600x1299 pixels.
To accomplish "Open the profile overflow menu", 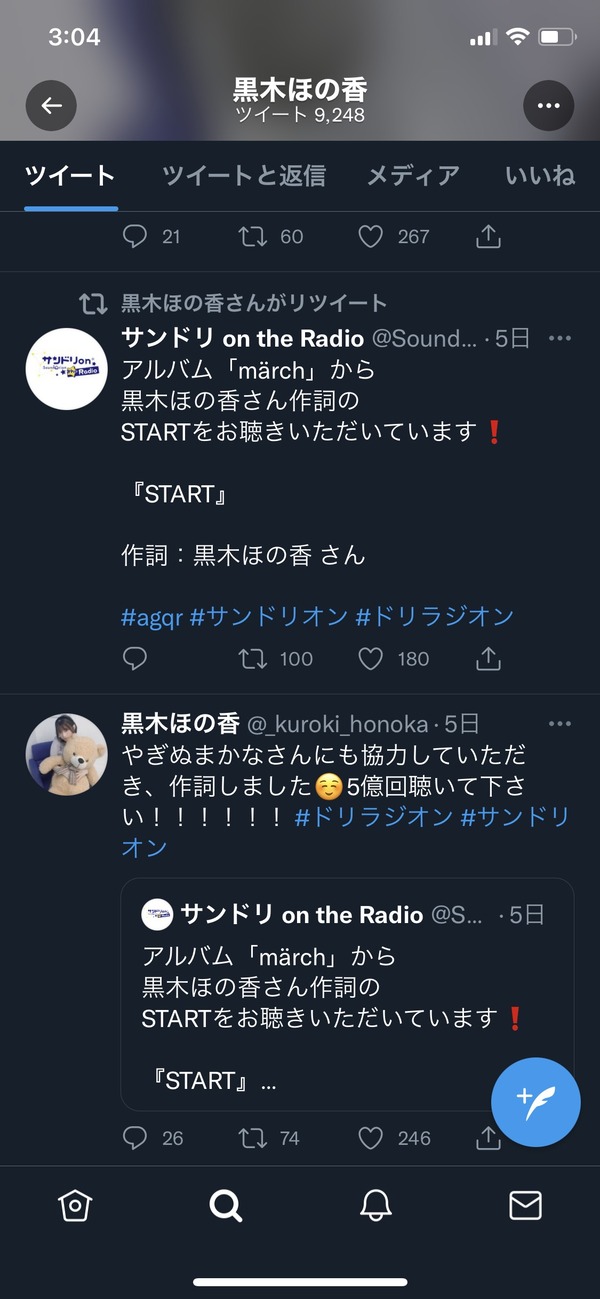I will 549,106.
